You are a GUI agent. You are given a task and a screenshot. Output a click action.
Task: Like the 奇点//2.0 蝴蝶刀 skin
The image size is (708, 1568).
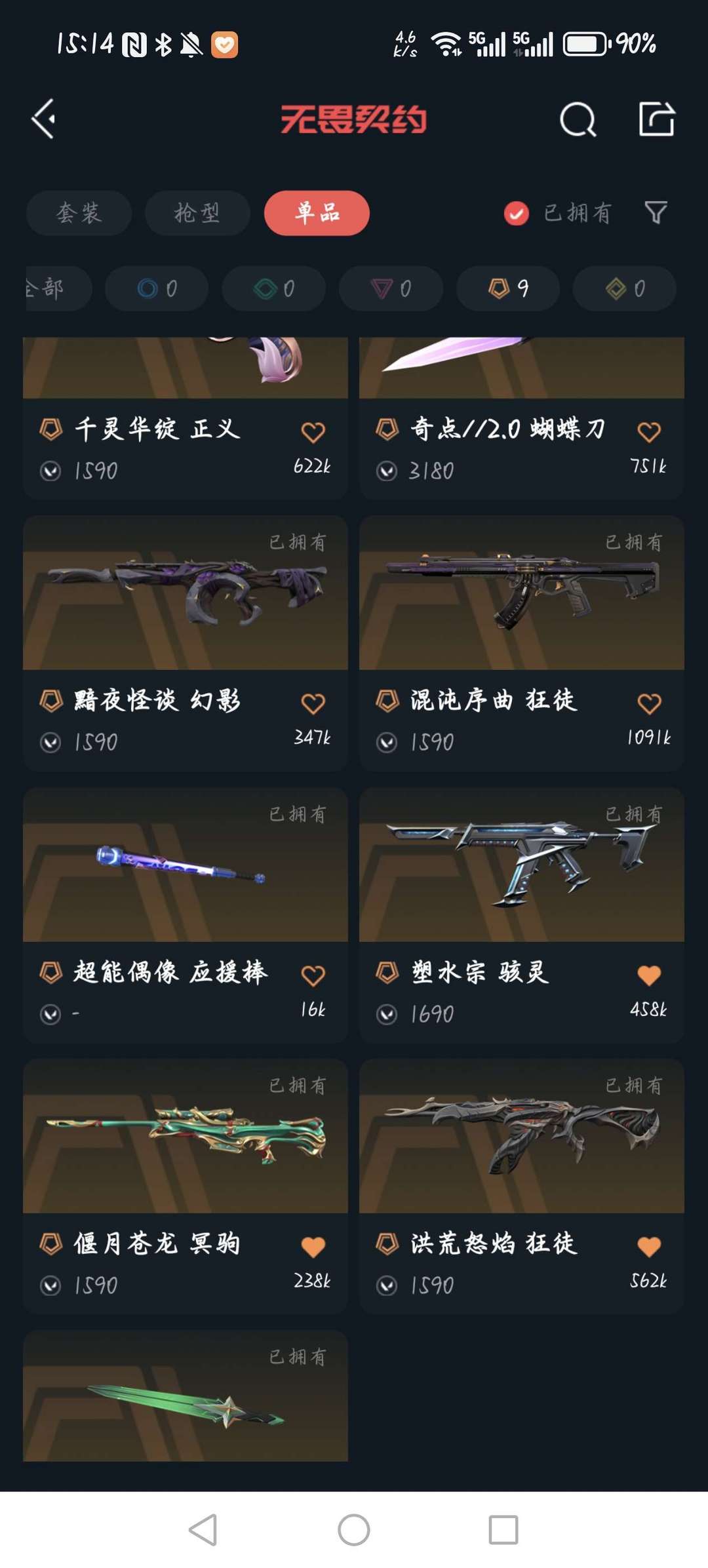(x=649, y=432)
